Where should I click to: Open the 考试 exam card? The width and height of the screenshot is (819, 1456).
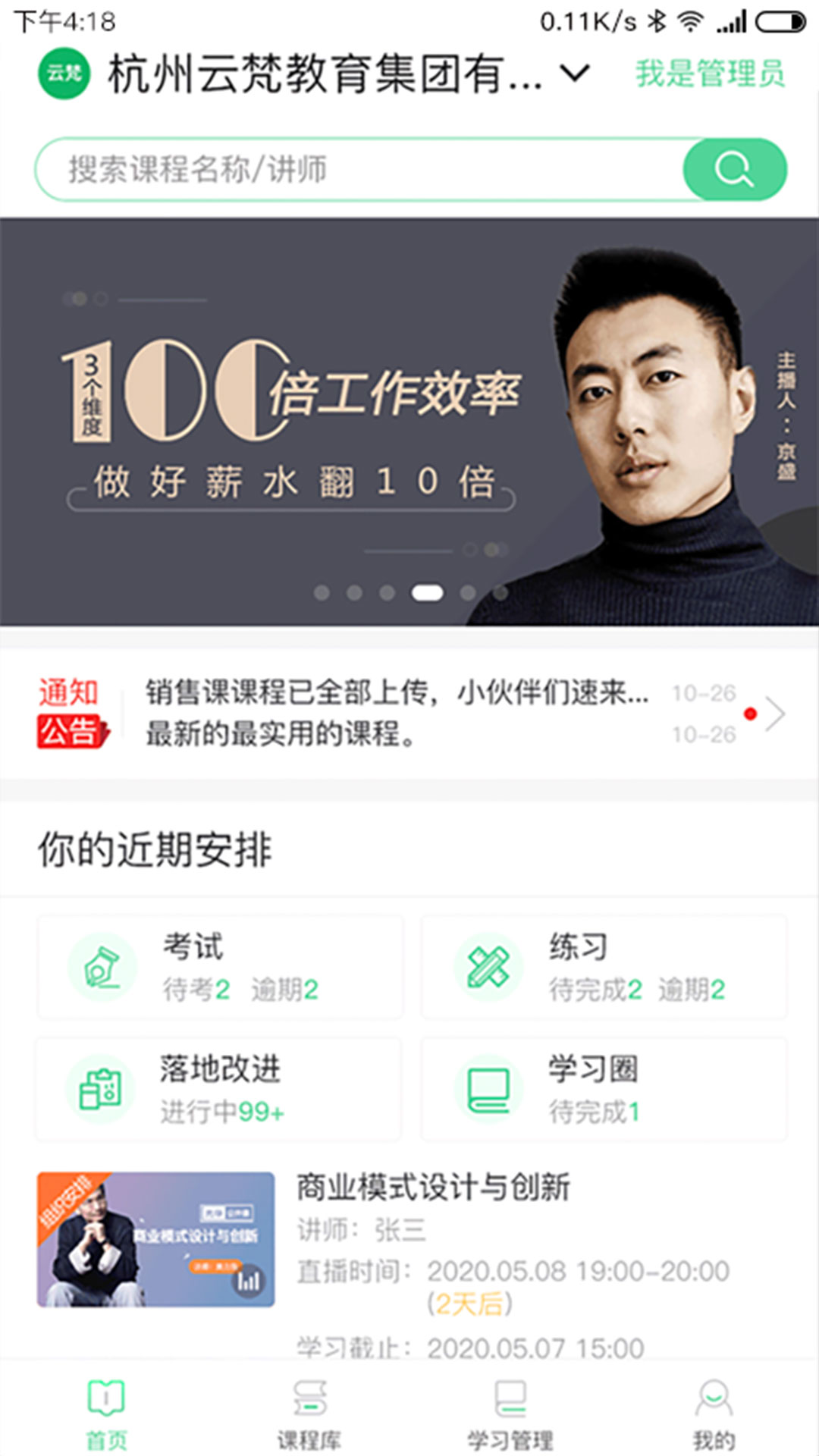[220, 967]
